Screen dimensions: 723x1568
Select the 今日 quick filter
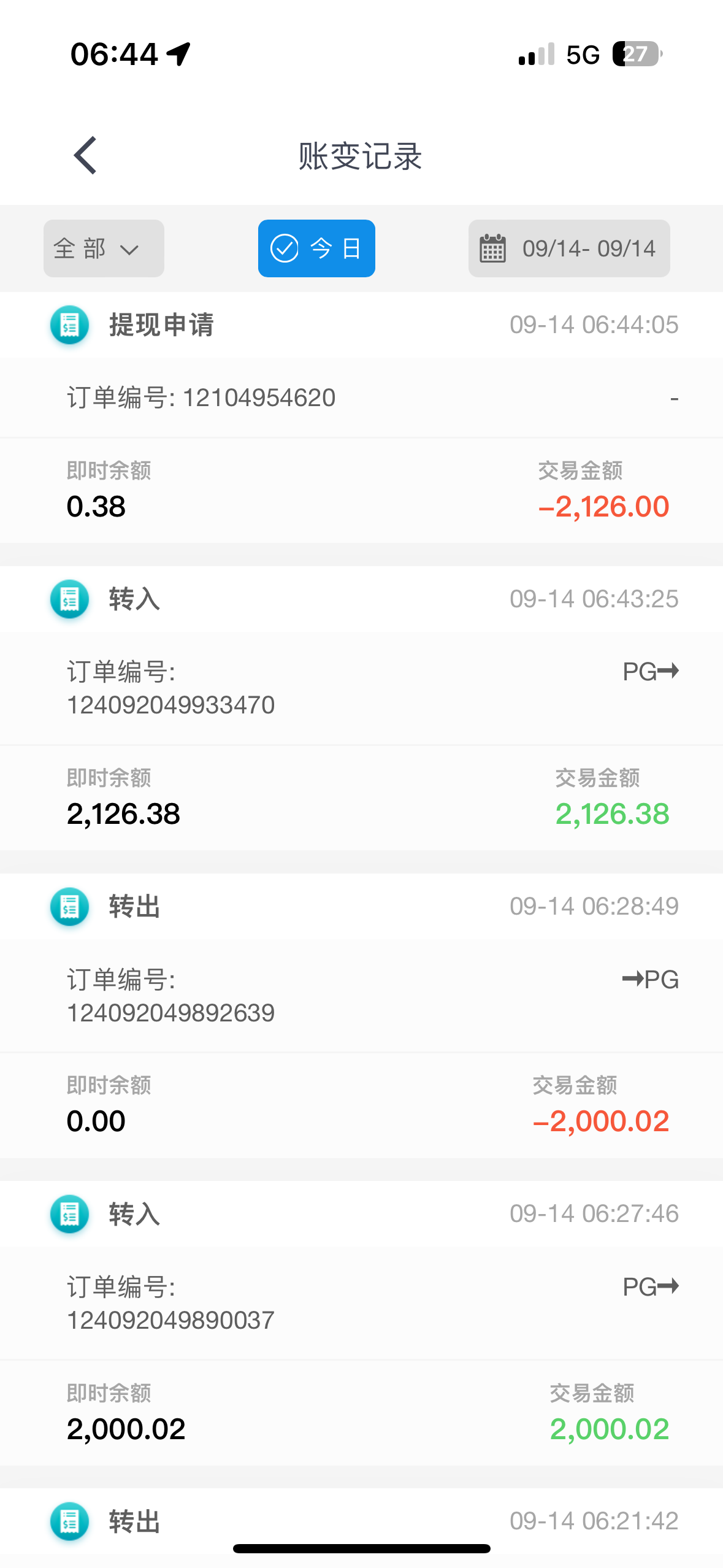point(316,248)
